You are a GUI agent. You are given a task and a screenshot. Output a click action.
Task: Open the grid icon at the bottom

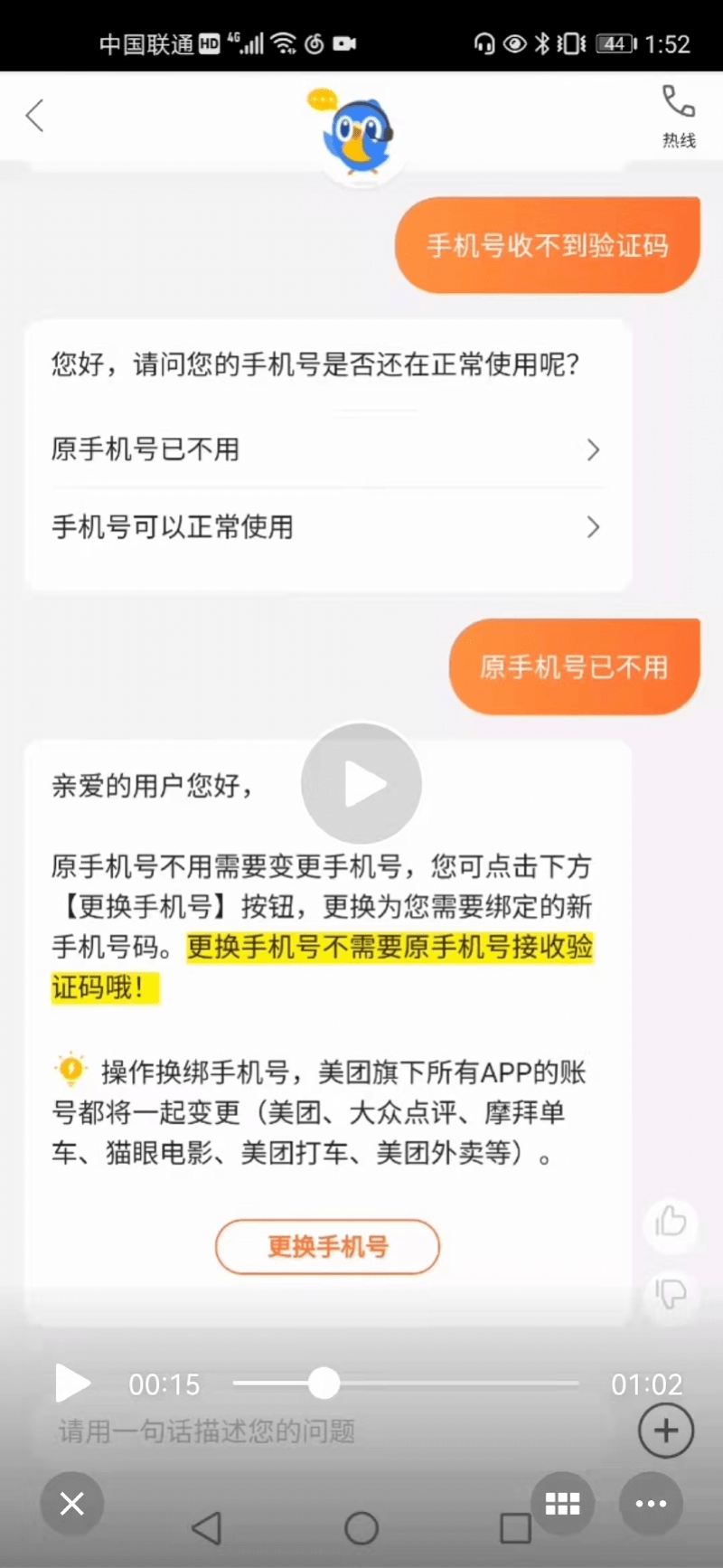pyautogui.click(x=562, y=1504)
